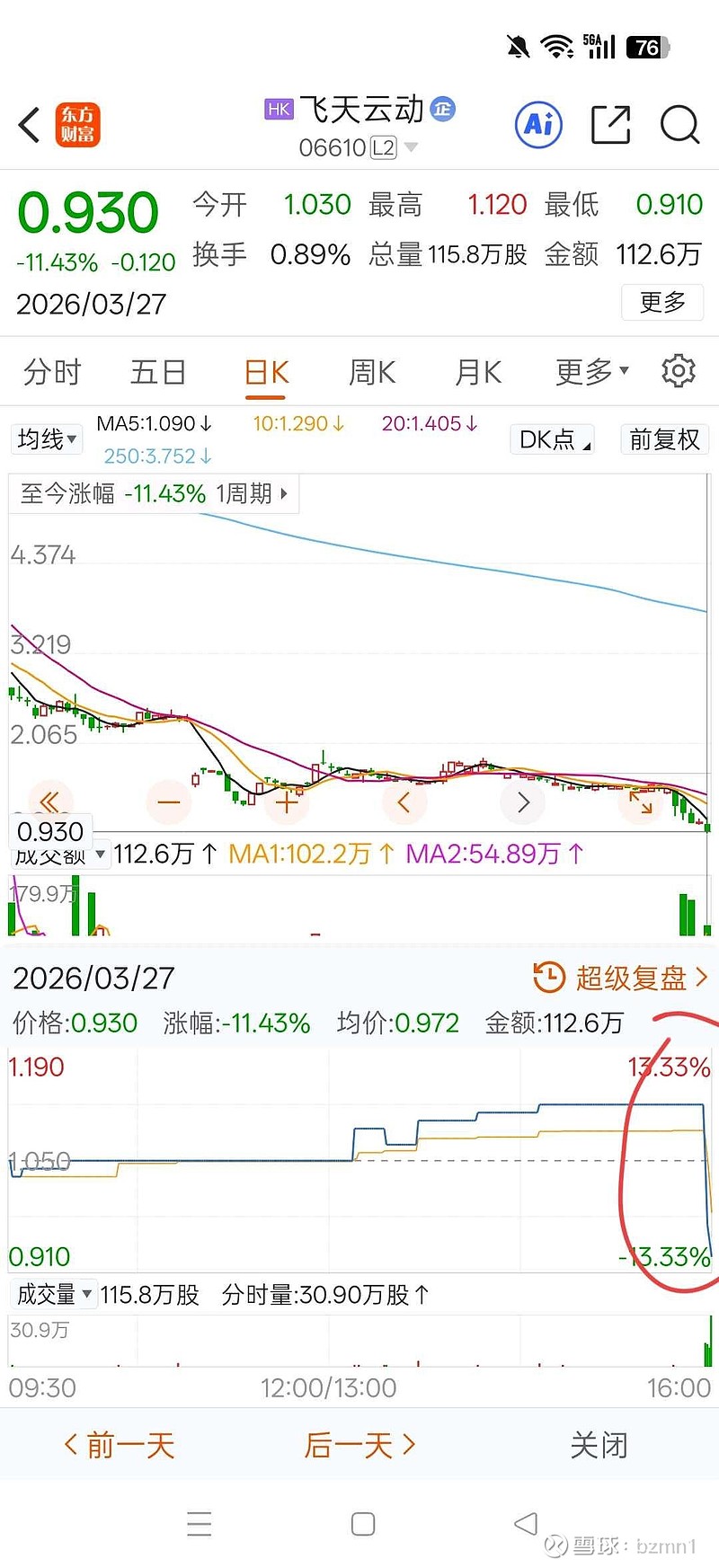This screenshot has height=1568, width=719.
Task: Close the intraday panel with 关闭
Action: point(599,1445)
